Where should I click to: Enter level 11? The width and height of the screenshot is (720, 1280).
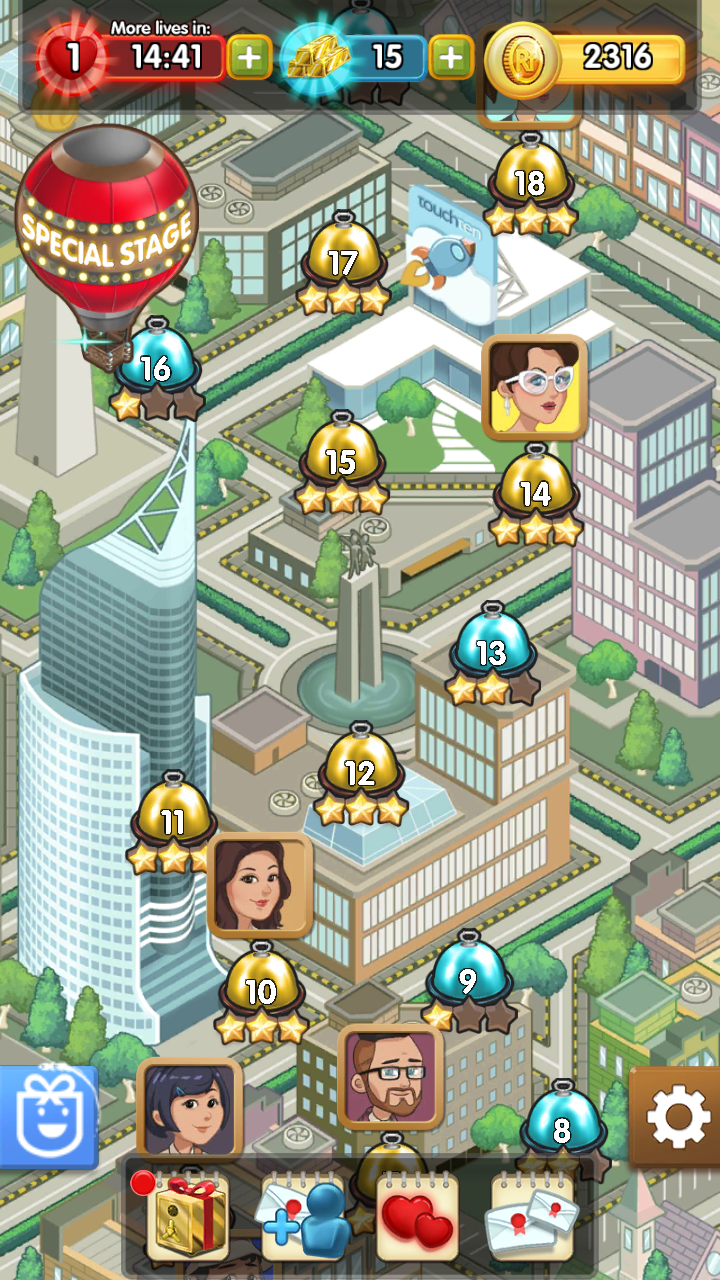pyautogui.click(x=173, y=821)
